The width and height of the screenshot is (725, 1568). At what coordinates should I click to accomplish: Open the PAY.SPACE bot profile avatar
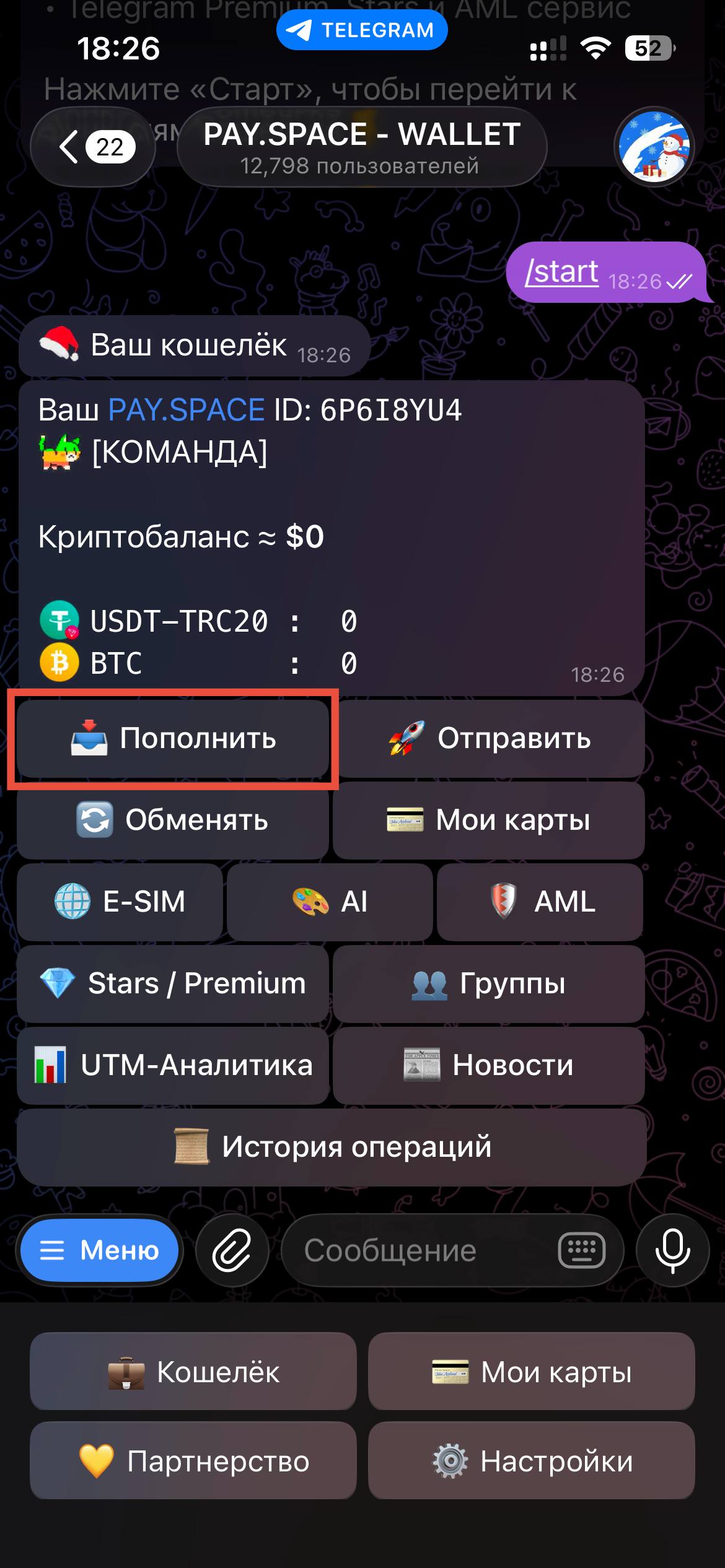pos(654,147)
